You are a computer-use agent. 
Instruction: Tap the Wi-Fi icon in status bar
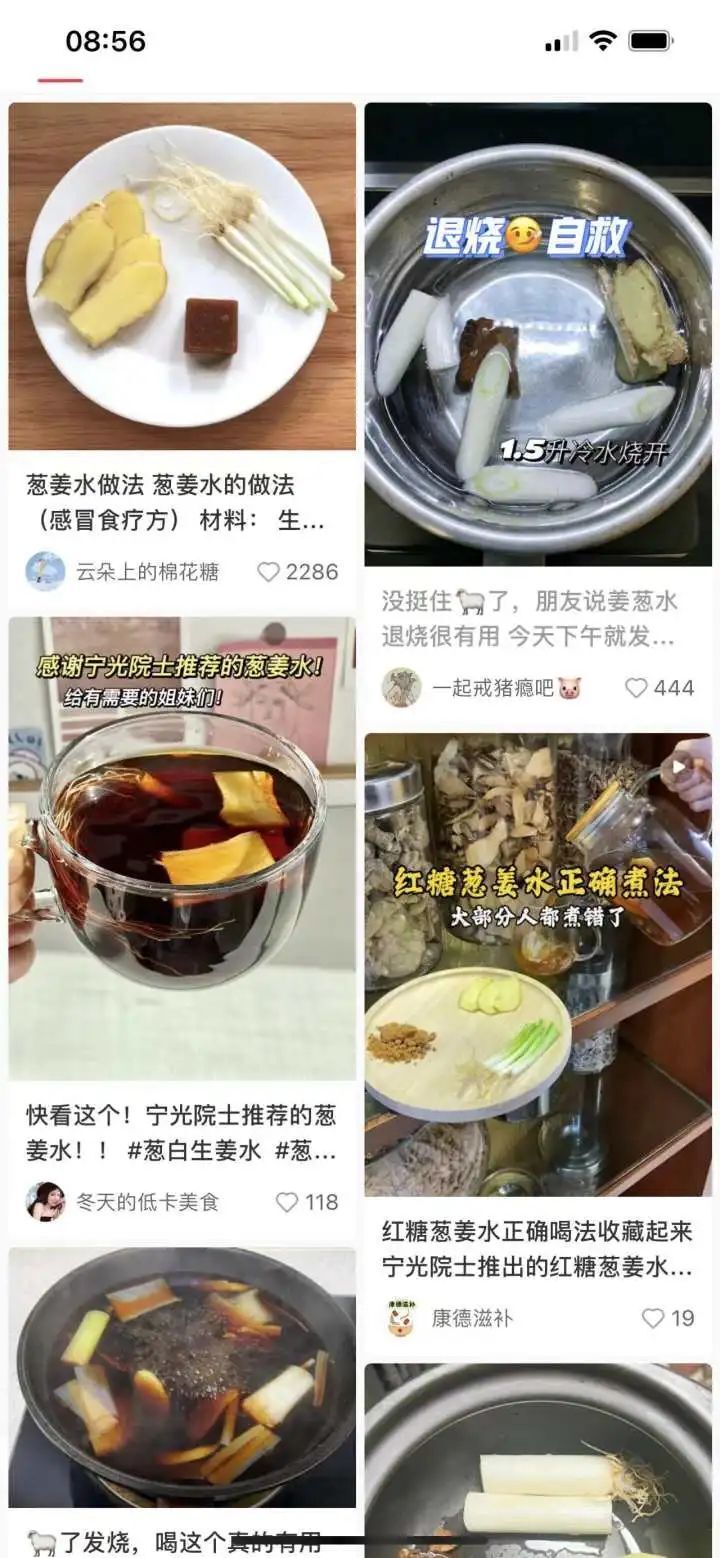600,41
